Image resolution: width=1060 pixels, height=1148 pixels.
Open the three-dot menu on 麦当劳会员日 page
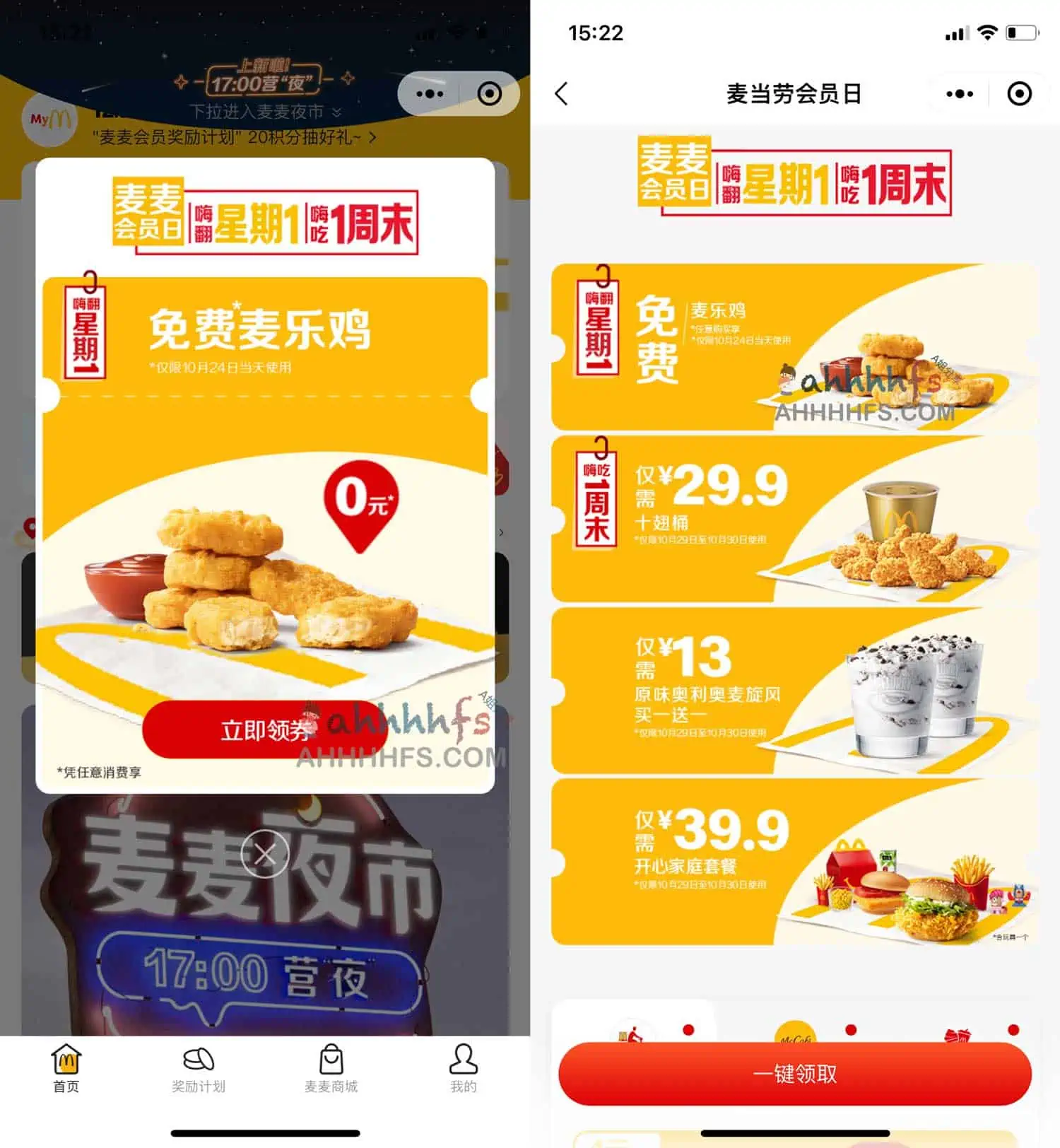[x=959, y=93]
